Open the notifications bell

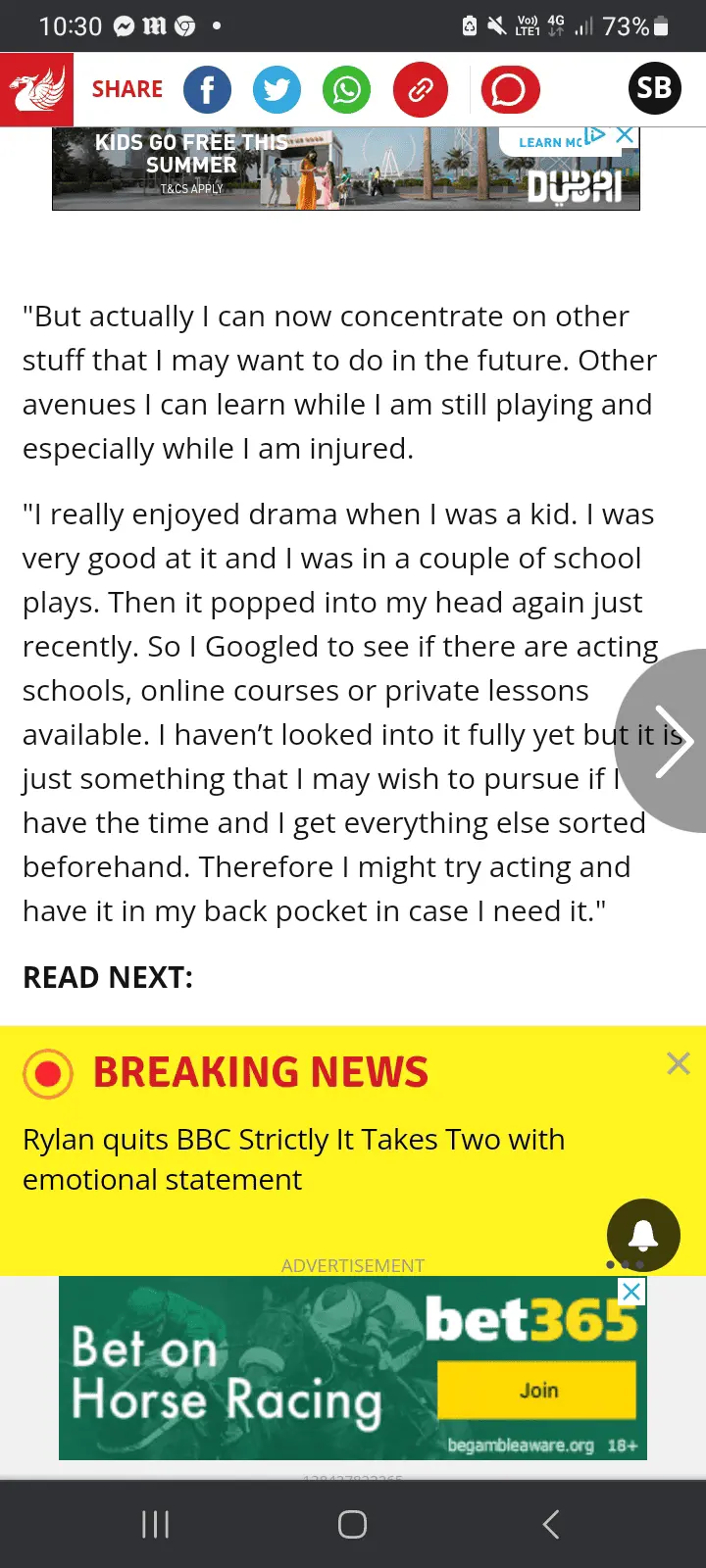click(x=643, y=1235)
